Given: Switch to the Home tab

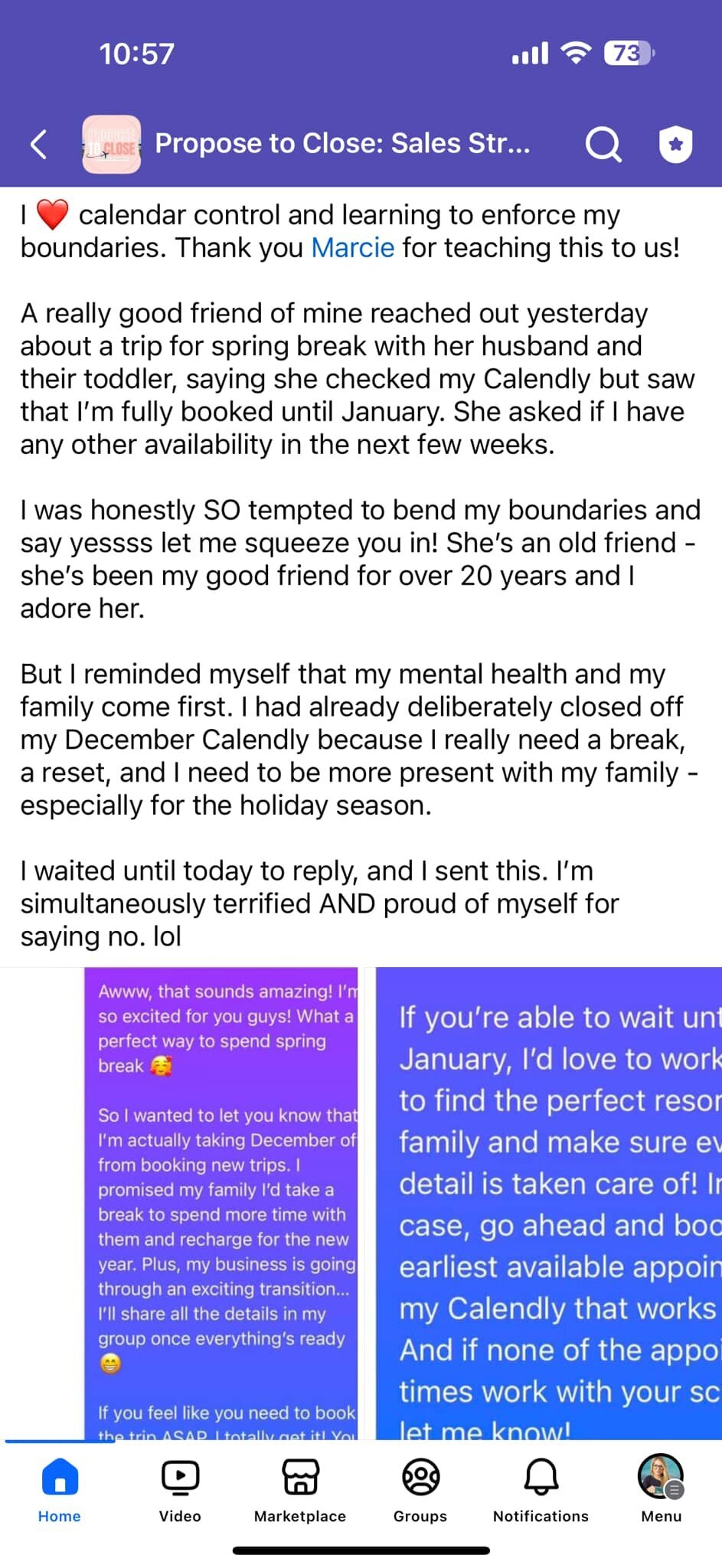Looking at the screenshot, I should pos(60,1489).
